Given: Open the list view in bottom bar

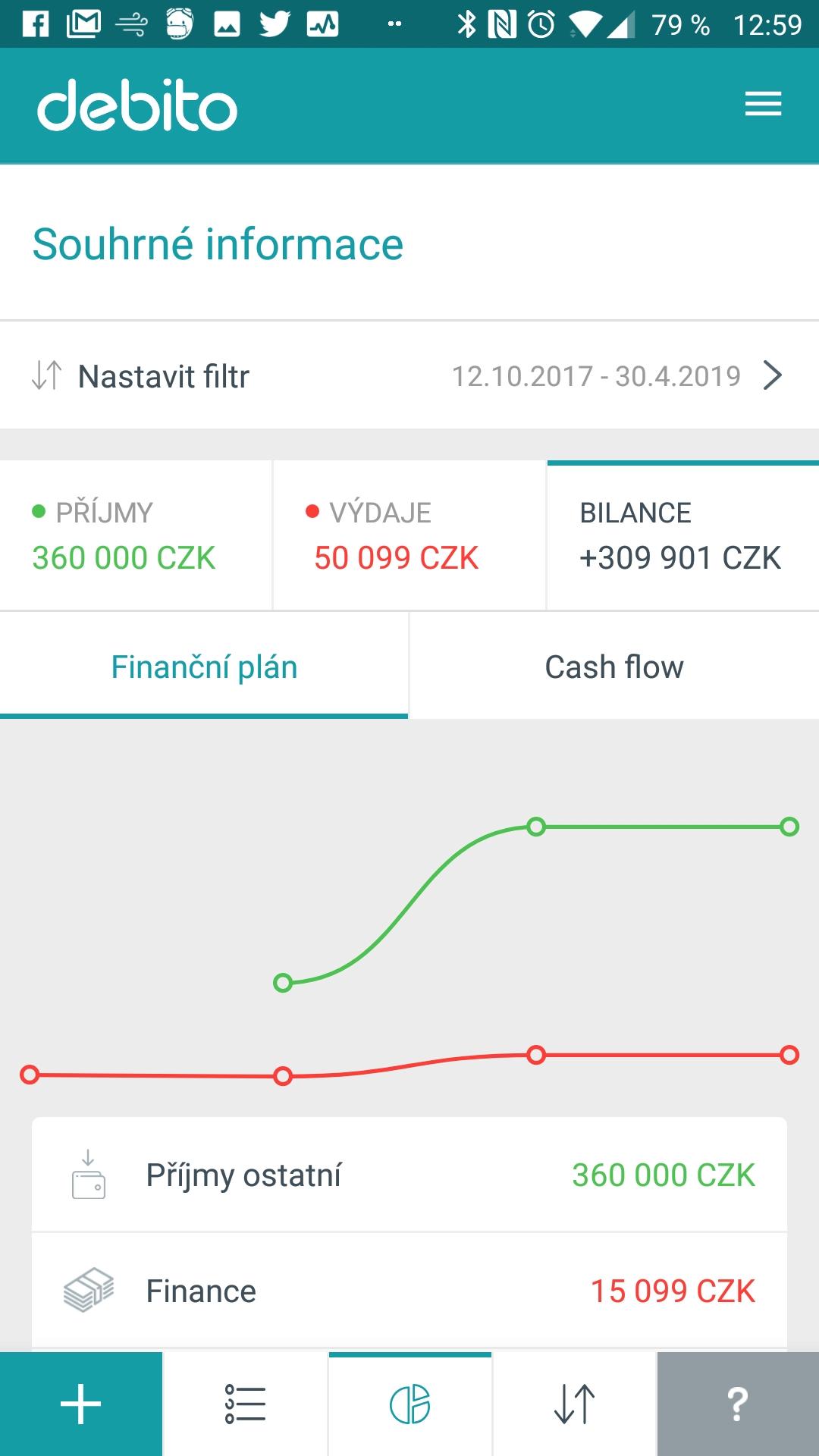Looking at the screenshot, I should [x=246, y=1404].
